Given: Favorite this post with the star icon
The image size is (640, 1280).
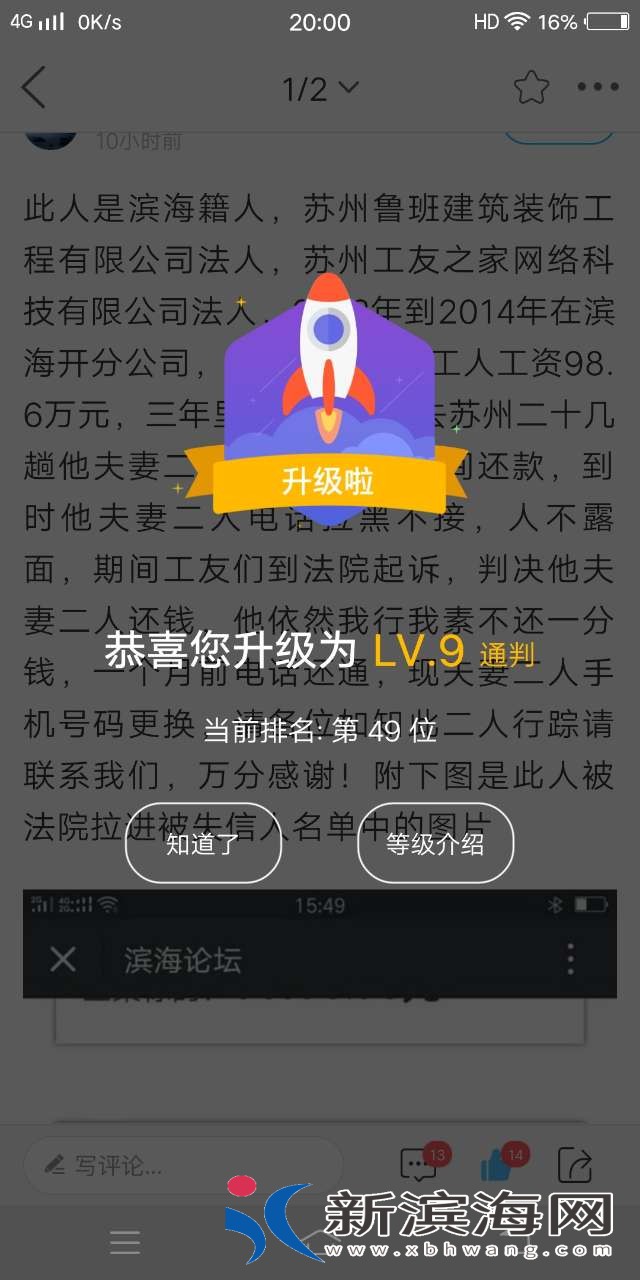Looking at the screenshot, I should (x=531, y=88).
